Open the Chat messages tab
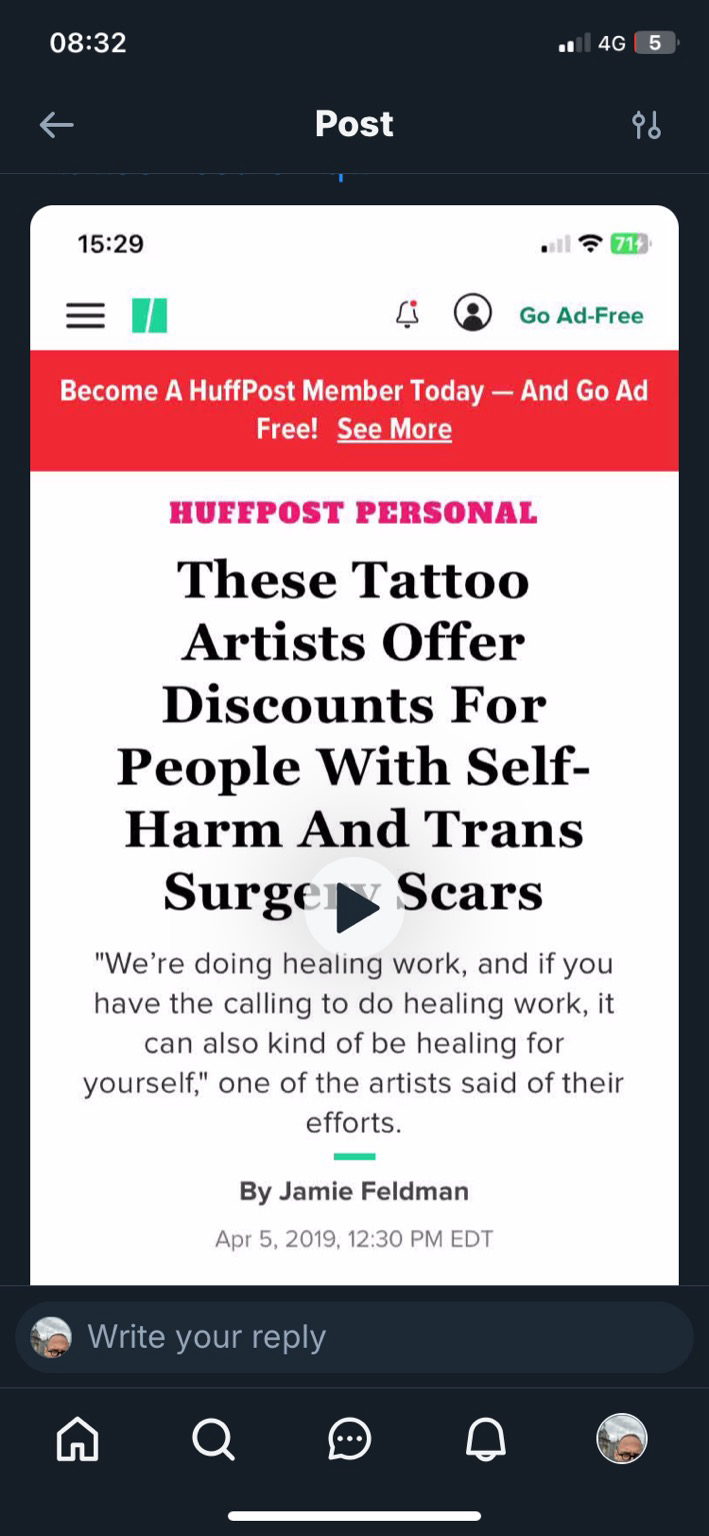 (x=349, y=1440)
